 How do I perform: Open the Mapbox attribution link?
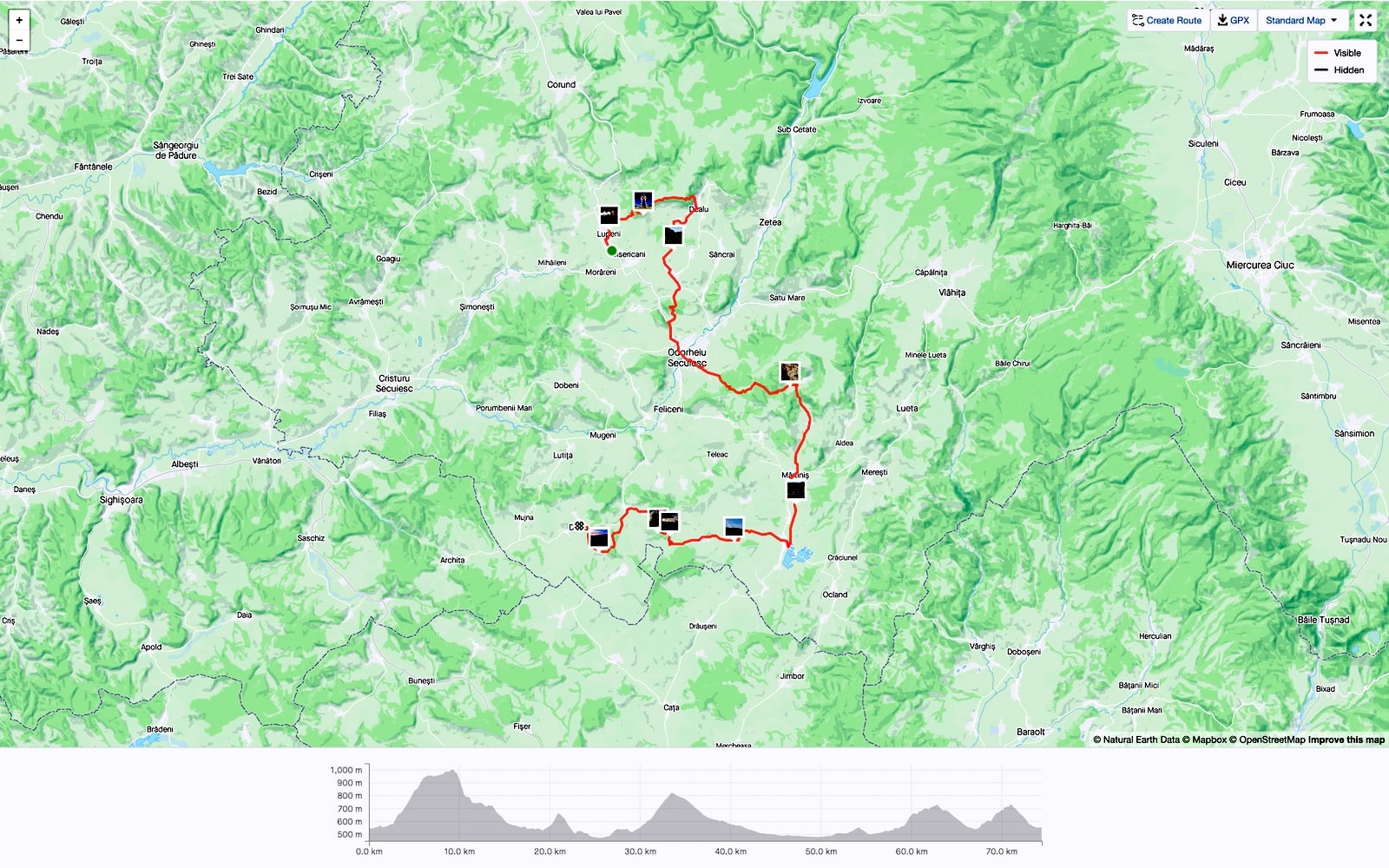pyautogui.click(x=1208, y=740)
